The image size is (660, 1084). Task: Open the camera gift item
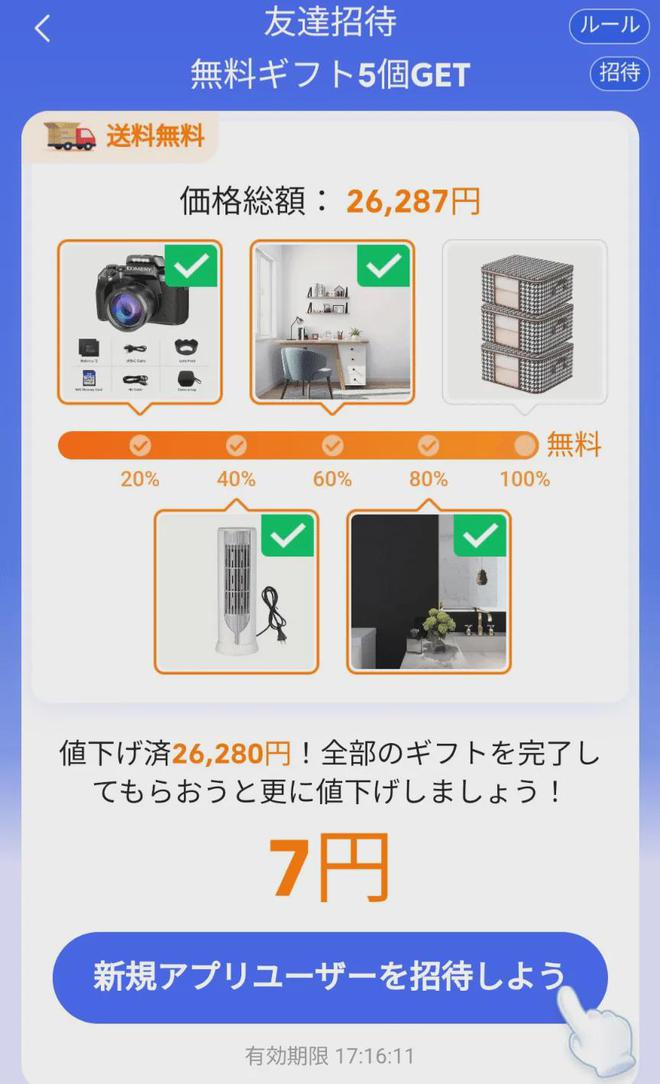tap(140, 322)
